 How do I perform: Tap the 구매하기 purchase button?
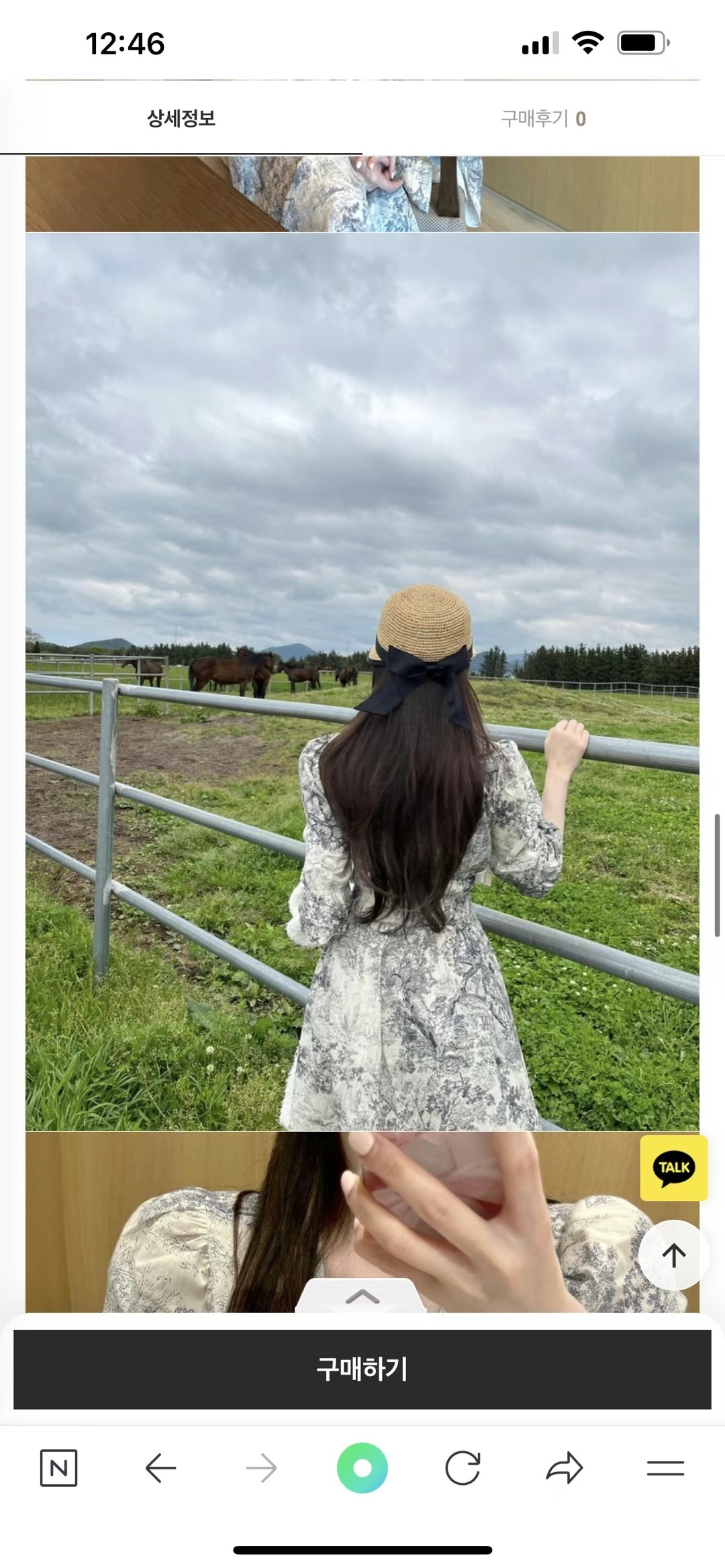coord(362,1369)
